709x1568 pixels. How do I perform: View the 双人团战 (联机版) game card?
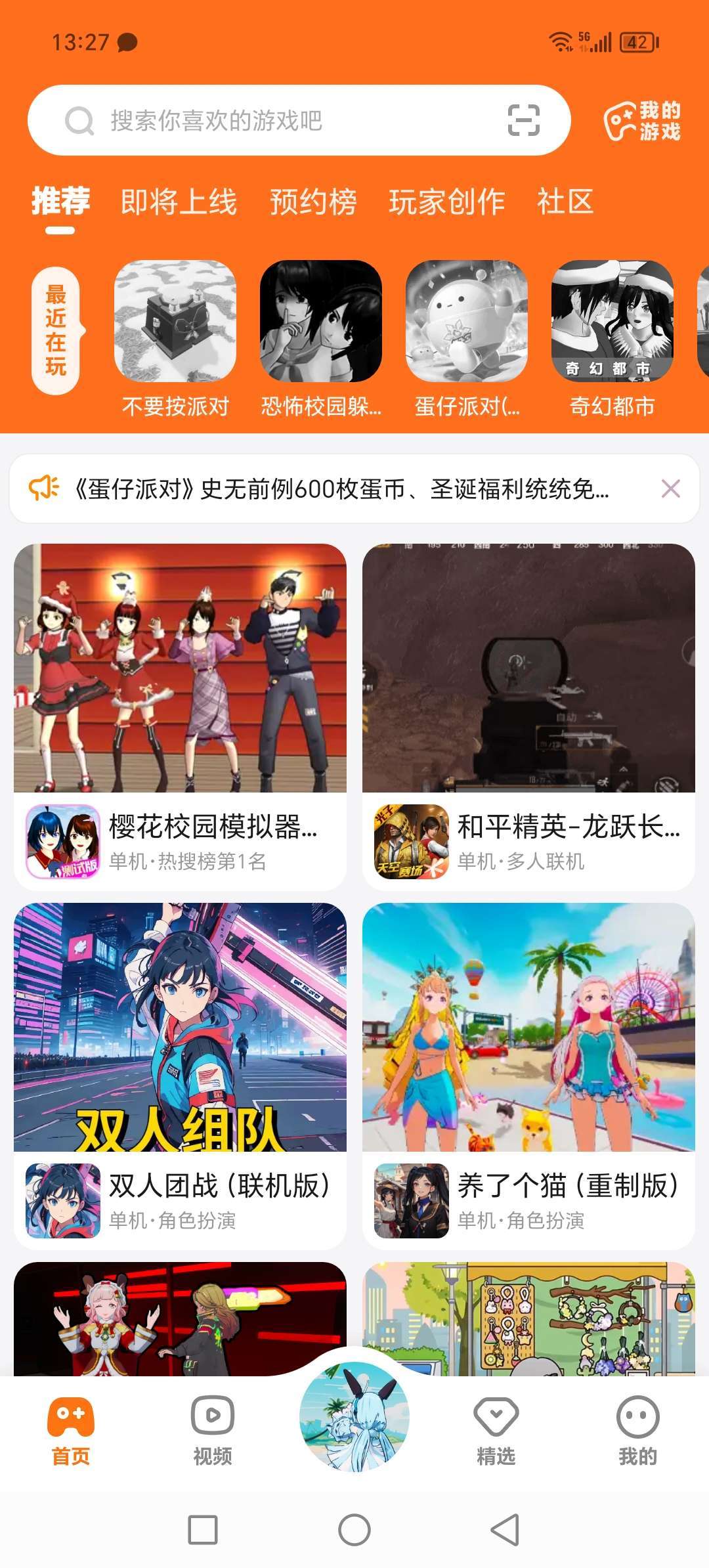tap(180, 1075)
